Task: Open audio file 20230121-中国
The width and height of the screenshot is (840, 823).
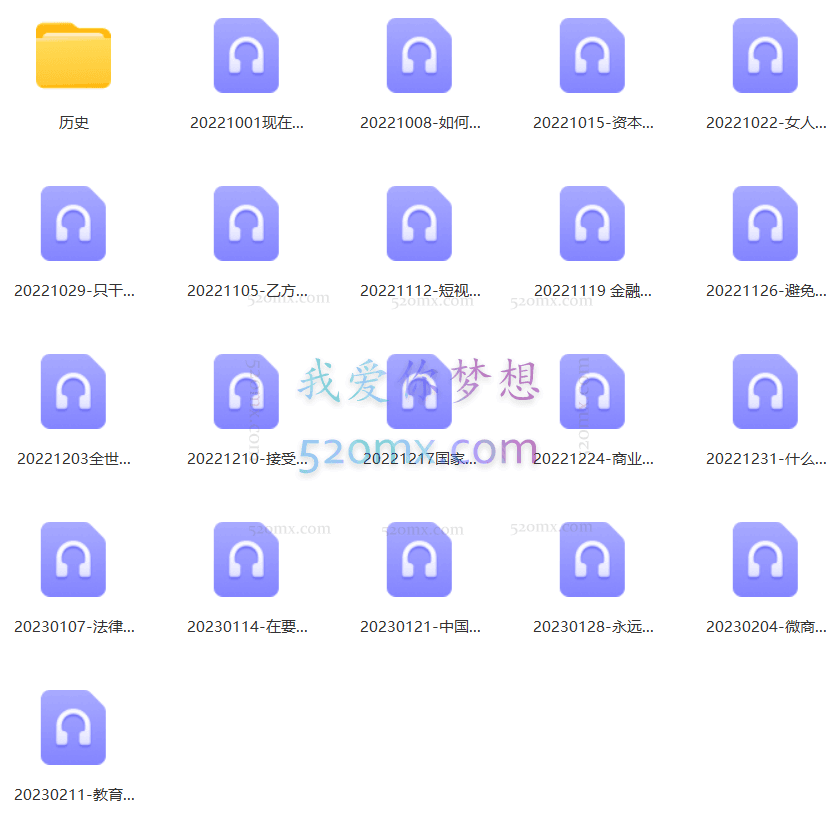Action: point(419,560)
